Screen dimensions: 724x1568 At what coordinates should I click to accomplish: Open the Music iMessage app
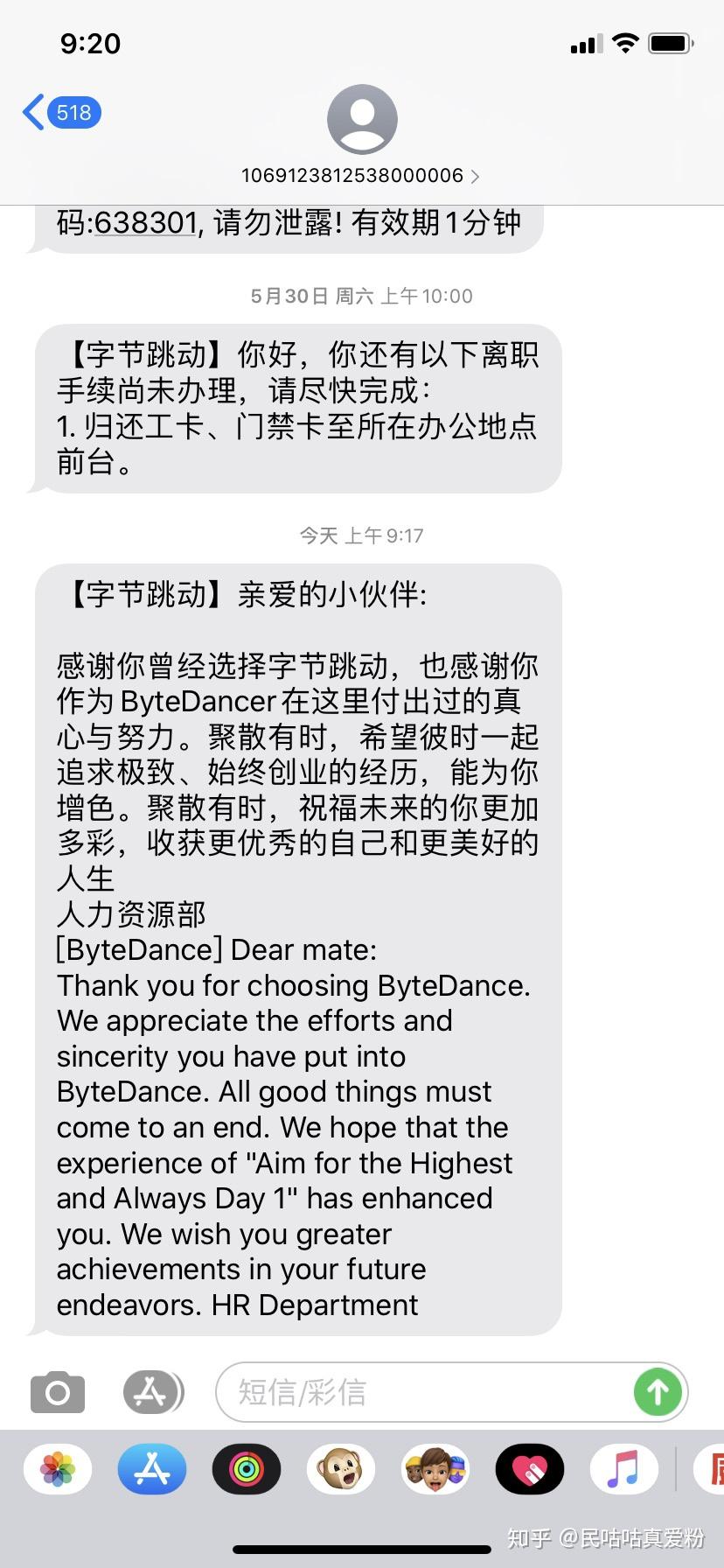(x=624, y=1469)
